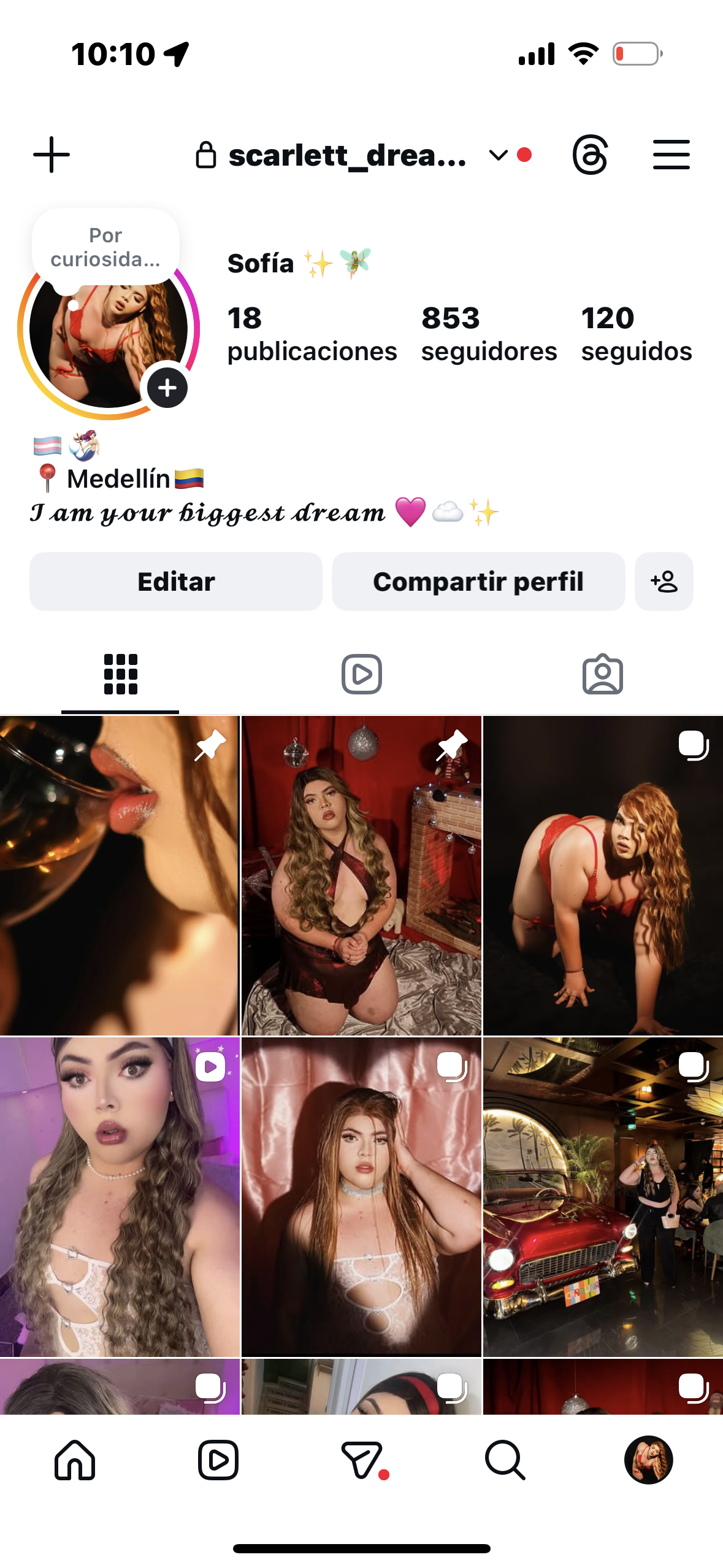Screen dimensions: 723x1568
Task: Tap the private account lock icon
Action: [205, 155]
